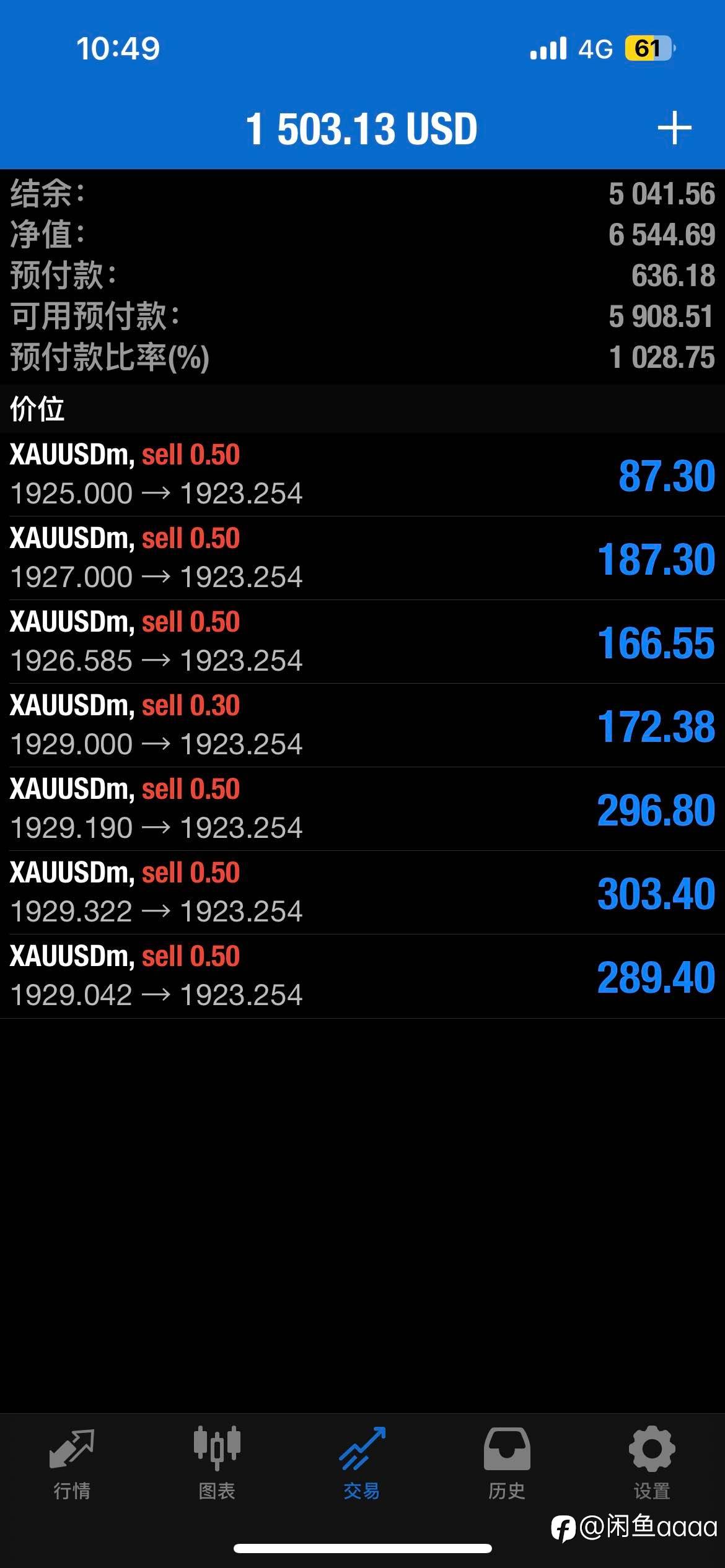Open the sell position opened at 1927.000
725x1568 pixels.
click(x=362, y=558)
